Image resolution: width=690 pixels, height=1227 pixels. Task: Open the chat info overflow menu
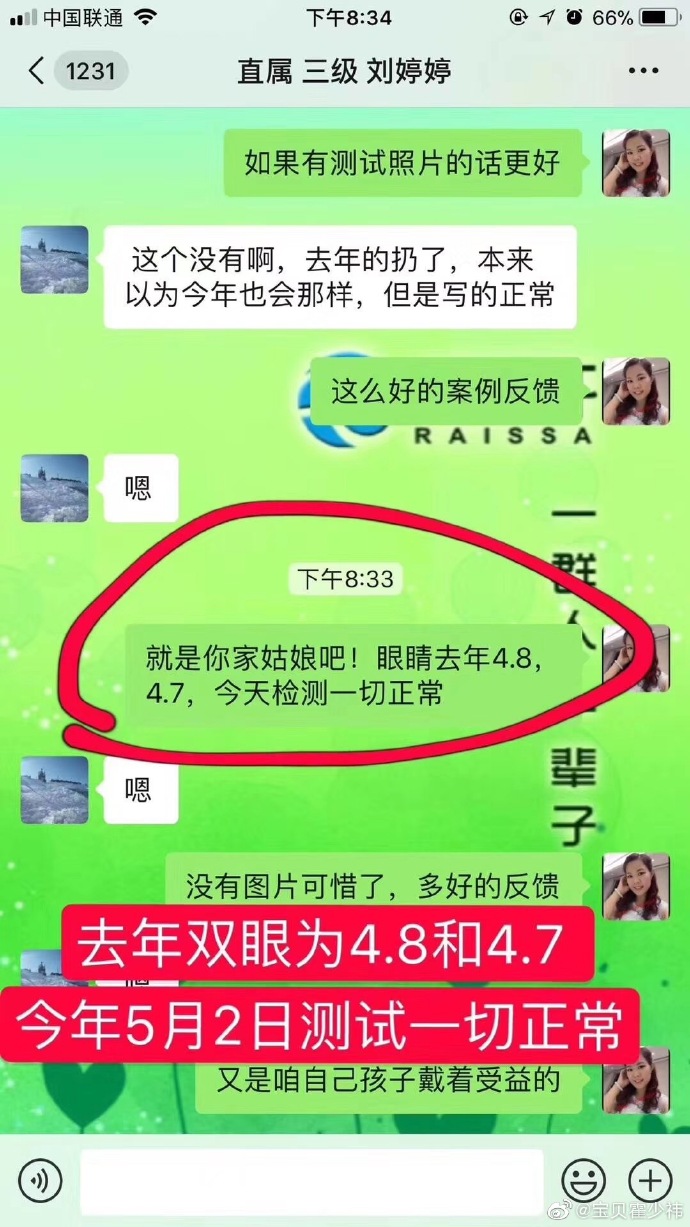642,72
